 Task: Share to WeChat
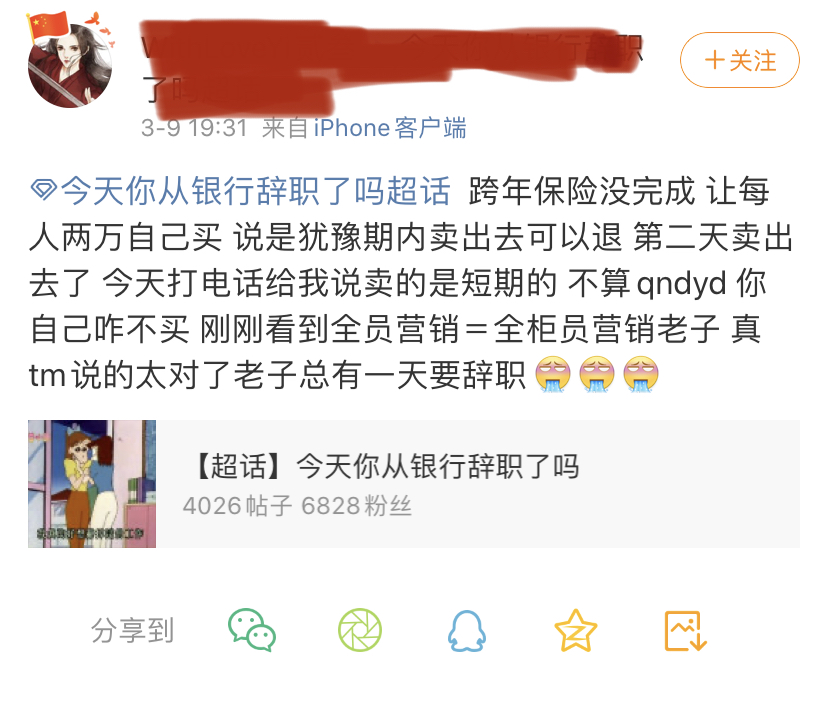click(251, 630)
